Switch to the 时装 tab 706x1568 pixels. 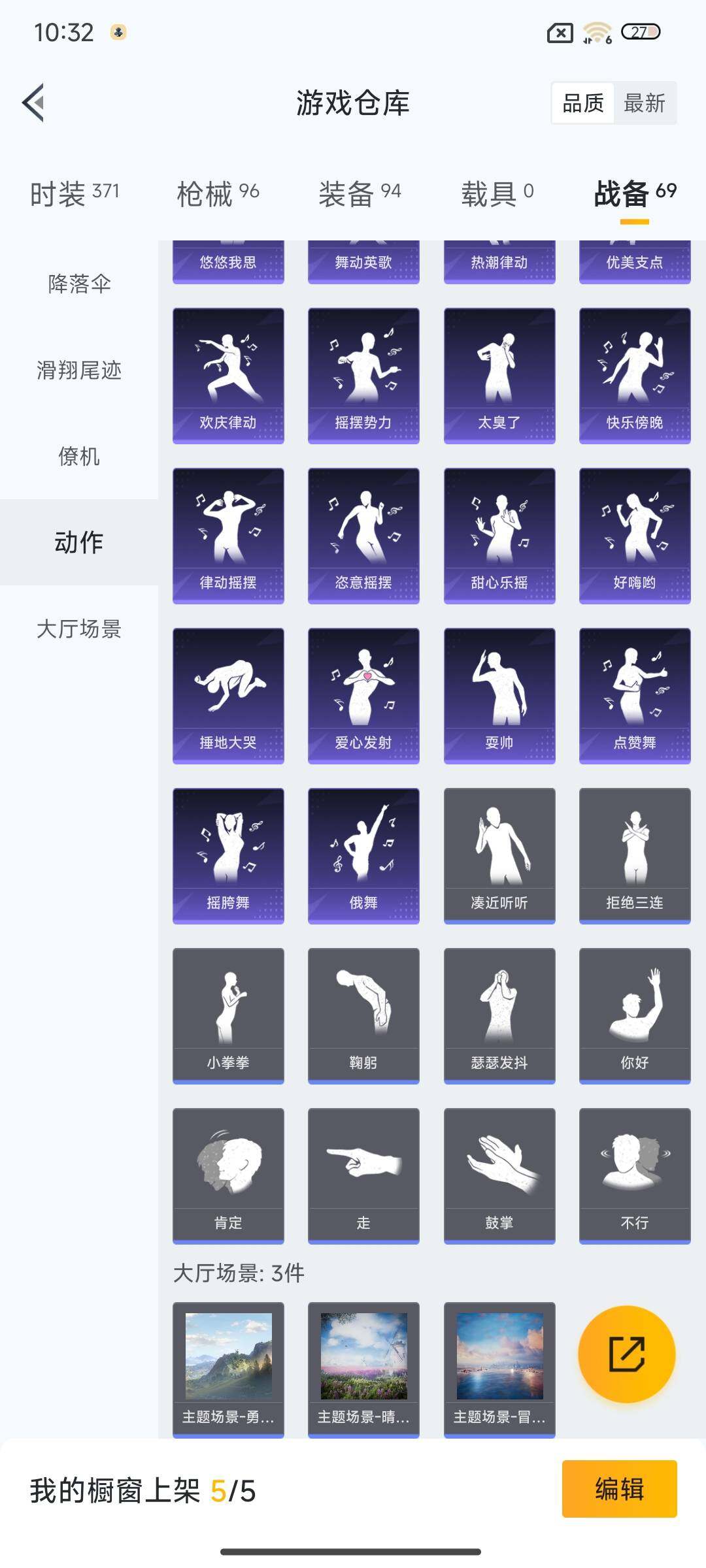75,193
